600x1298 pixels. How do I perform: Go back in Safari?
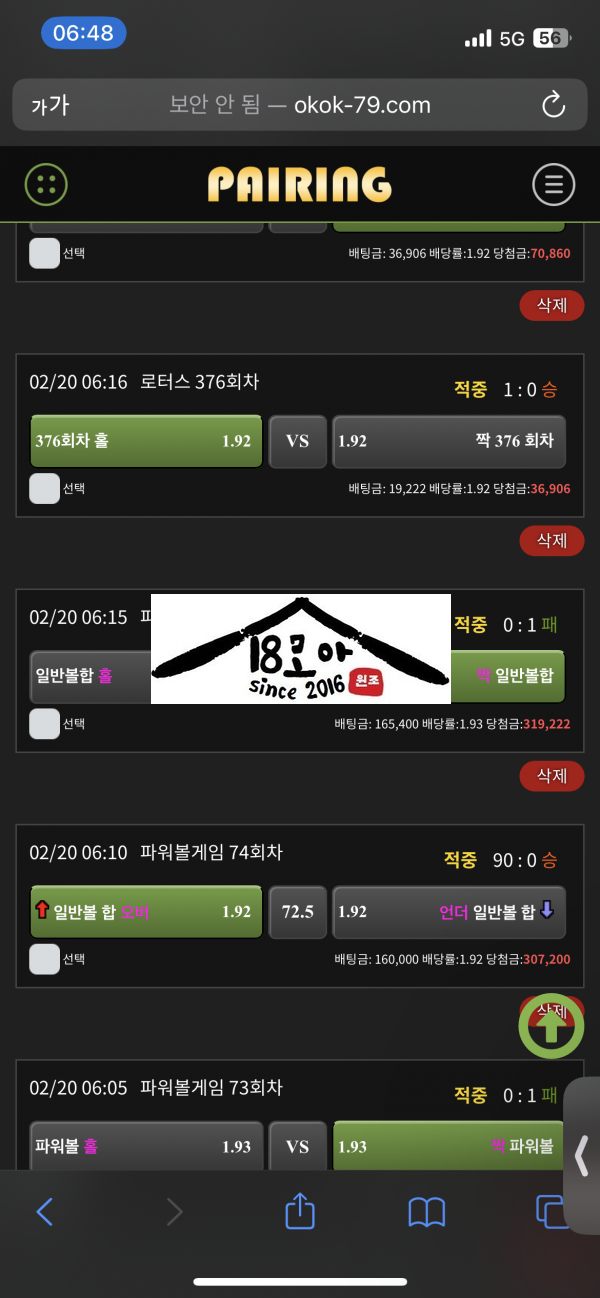point(44,1212)
